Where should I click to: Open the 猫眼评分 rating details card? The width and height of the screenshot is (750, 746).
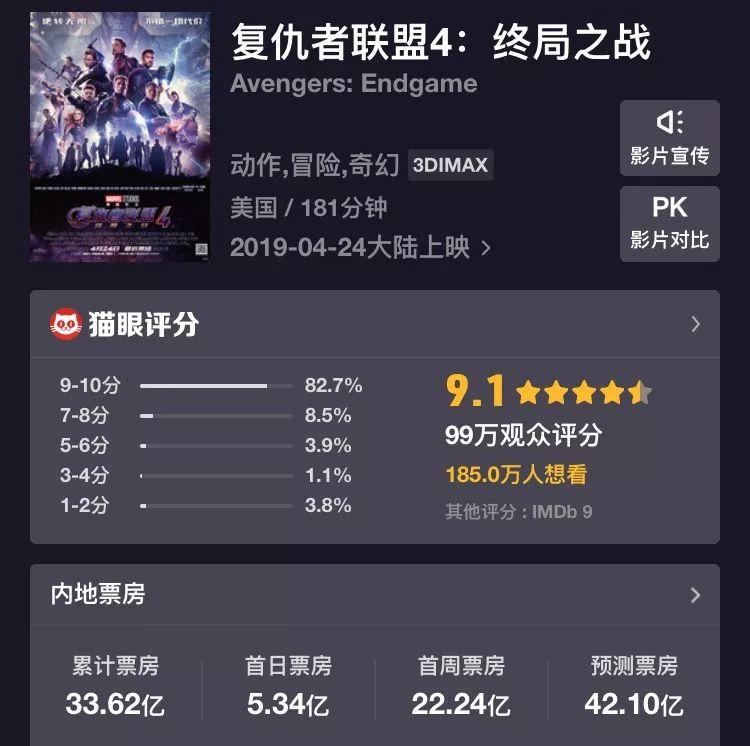pyautogui.click(x=374, y=324)
